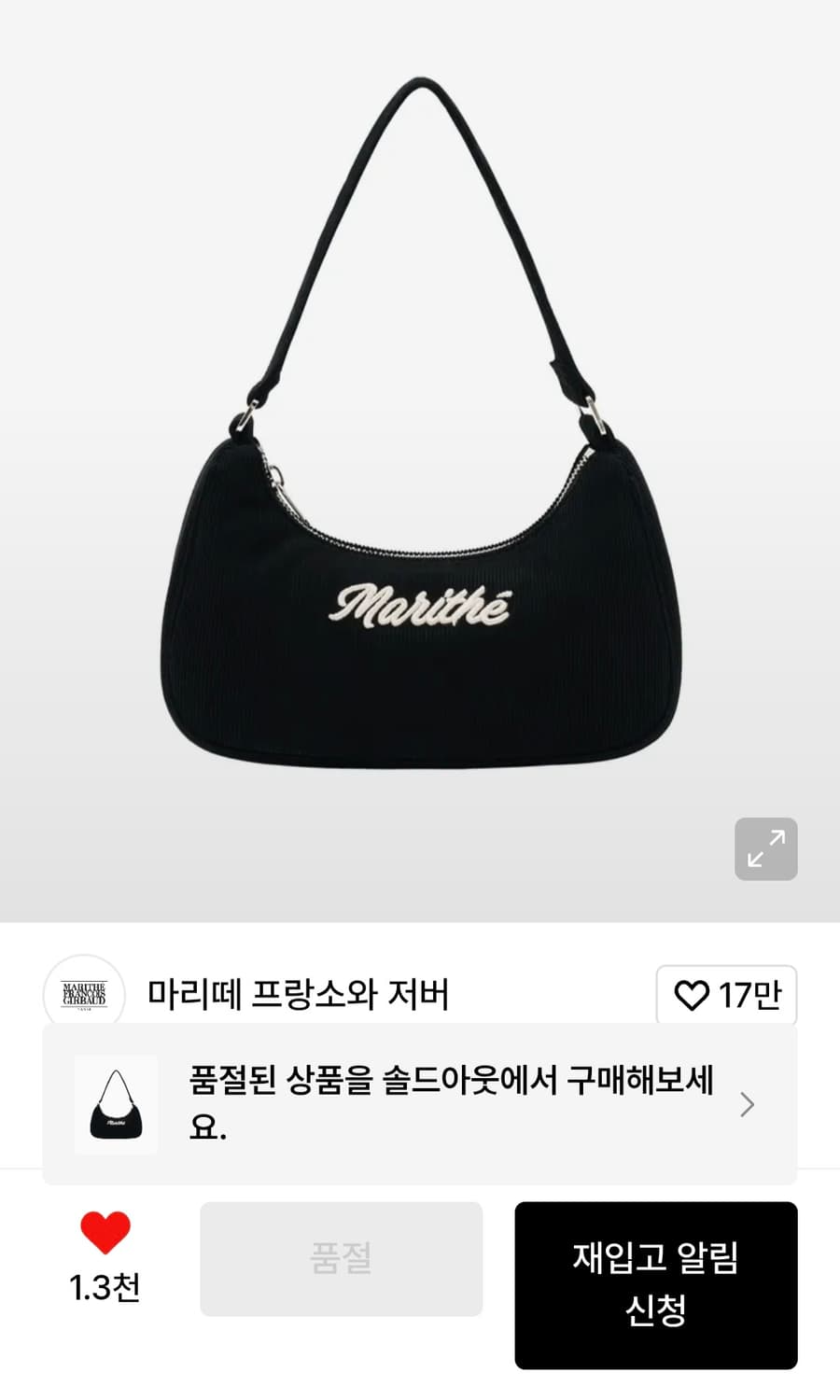This screenshot has height=1400, width=840.
Task: Tap the Marithé Francois Girbaud brand logo
Action: (x=83, y=995)
